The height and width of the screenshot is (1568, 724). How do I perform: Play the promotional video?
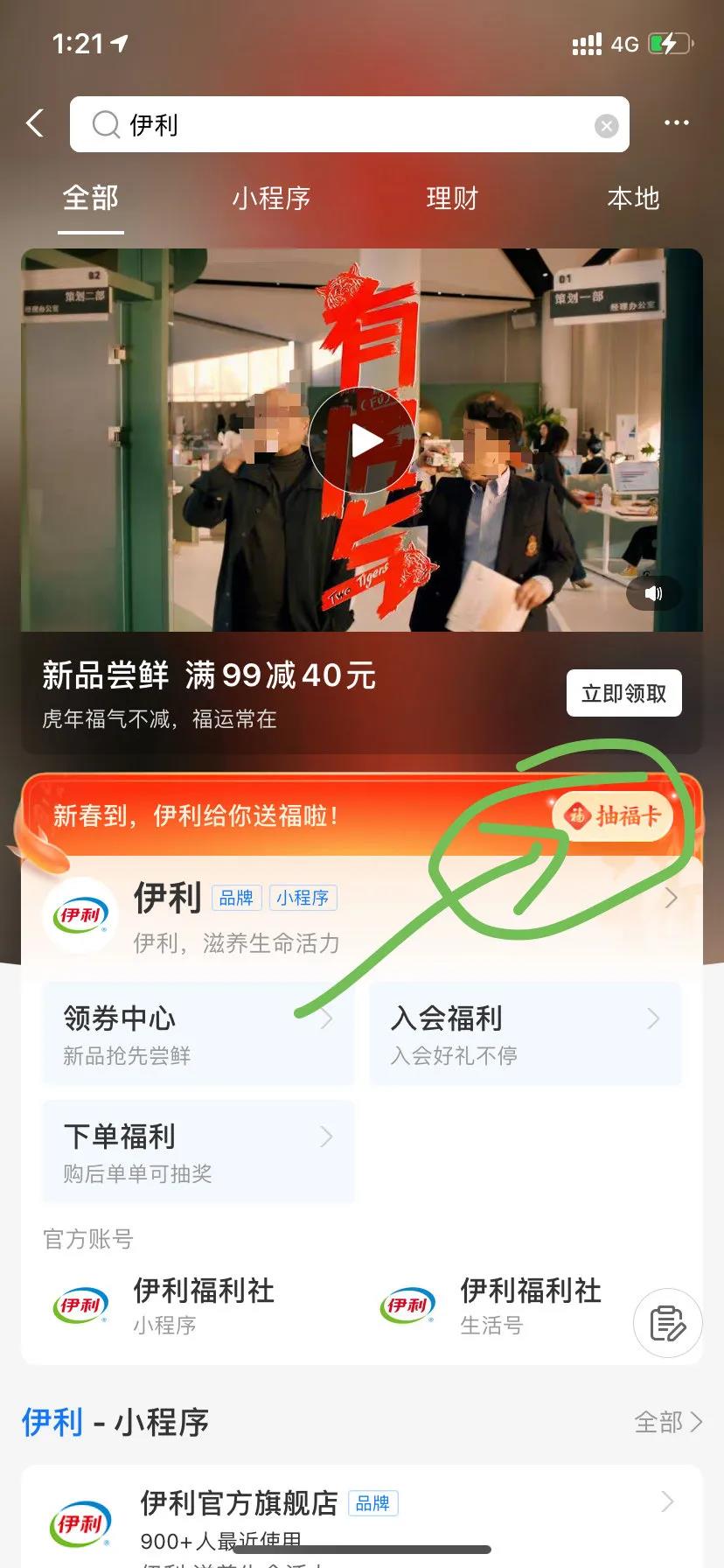362,440
